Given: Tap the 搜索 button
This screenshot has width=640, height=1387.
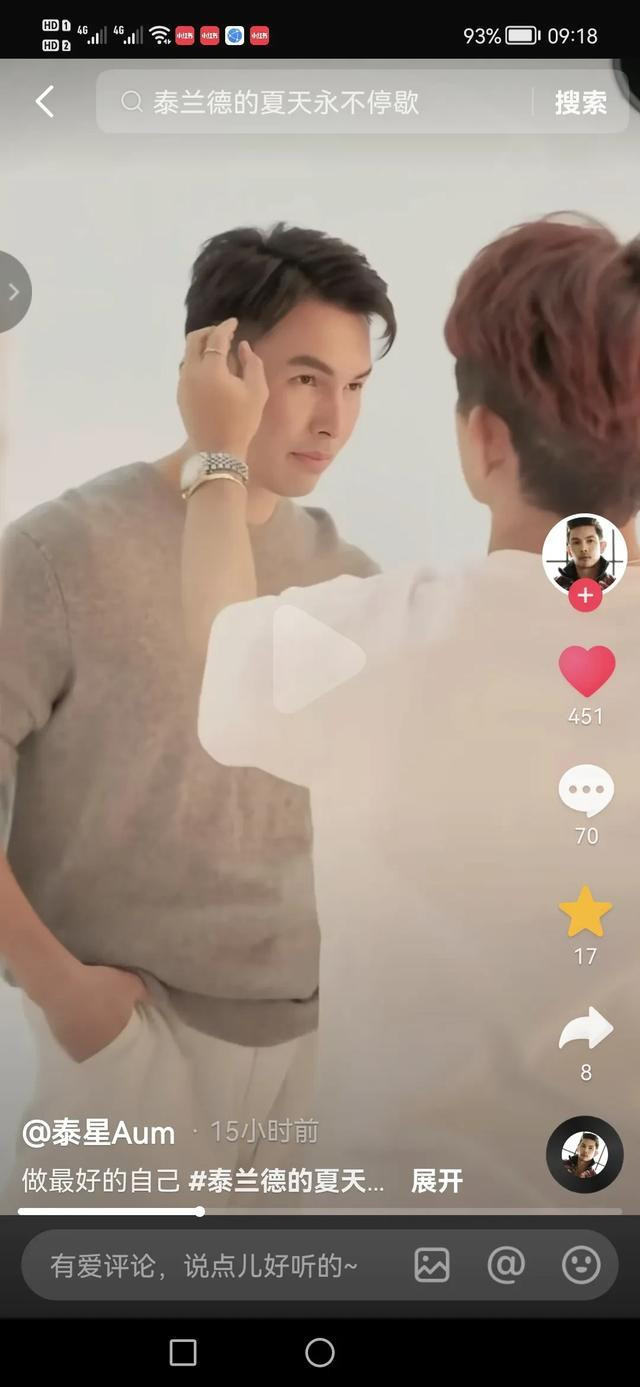Looking at the screenshot, I should point(581,102).
